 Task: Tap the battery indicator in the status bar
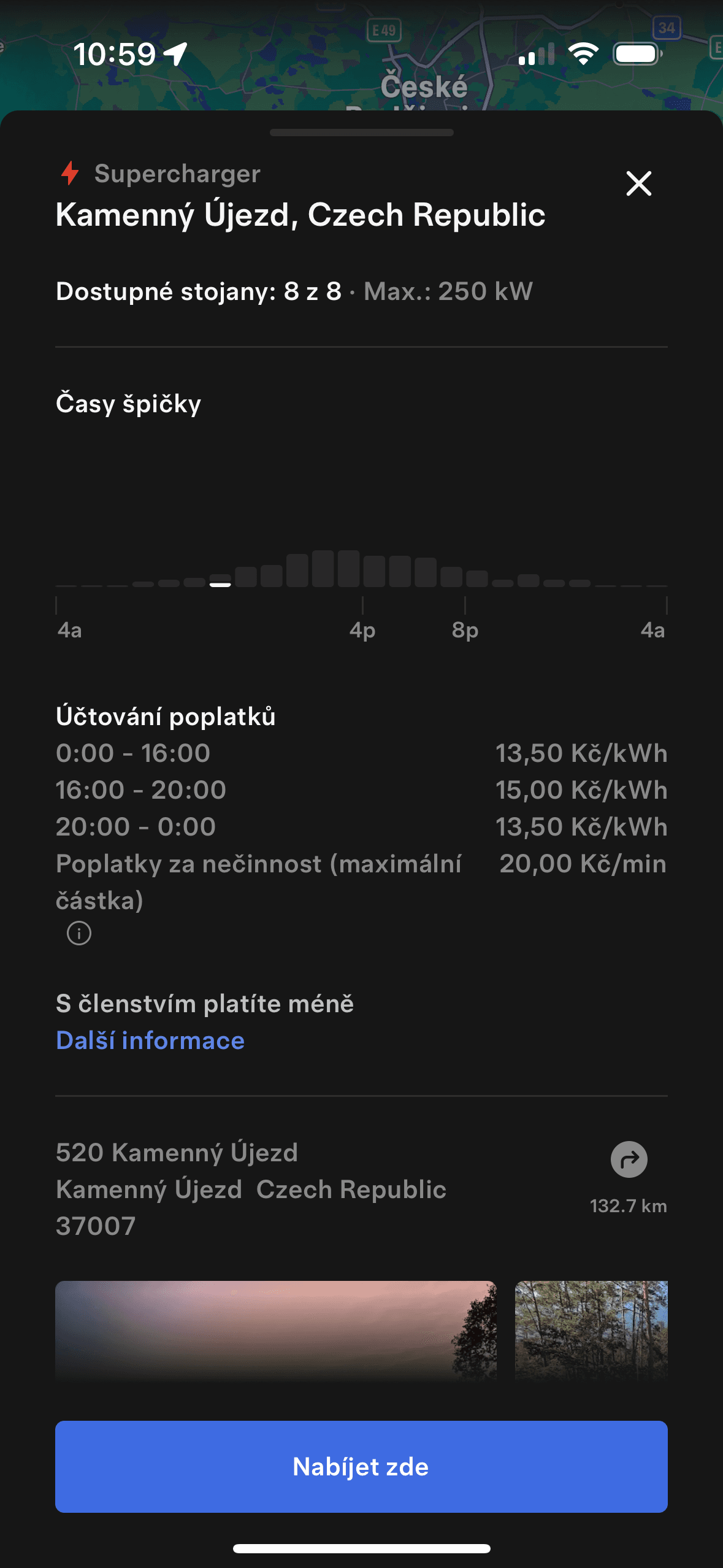[x=635, y=55]
